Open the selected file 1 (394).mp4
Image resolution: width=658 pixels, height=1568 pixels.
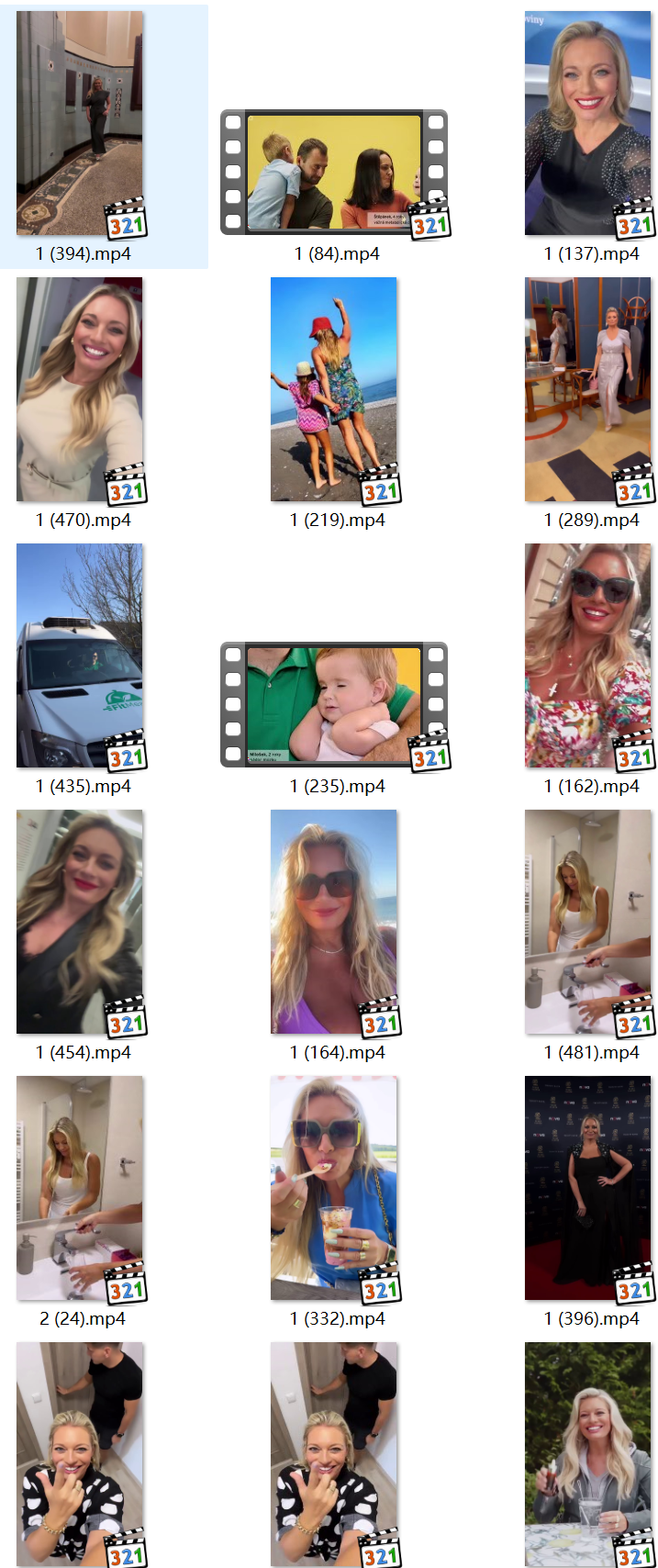tap(80, 123)
